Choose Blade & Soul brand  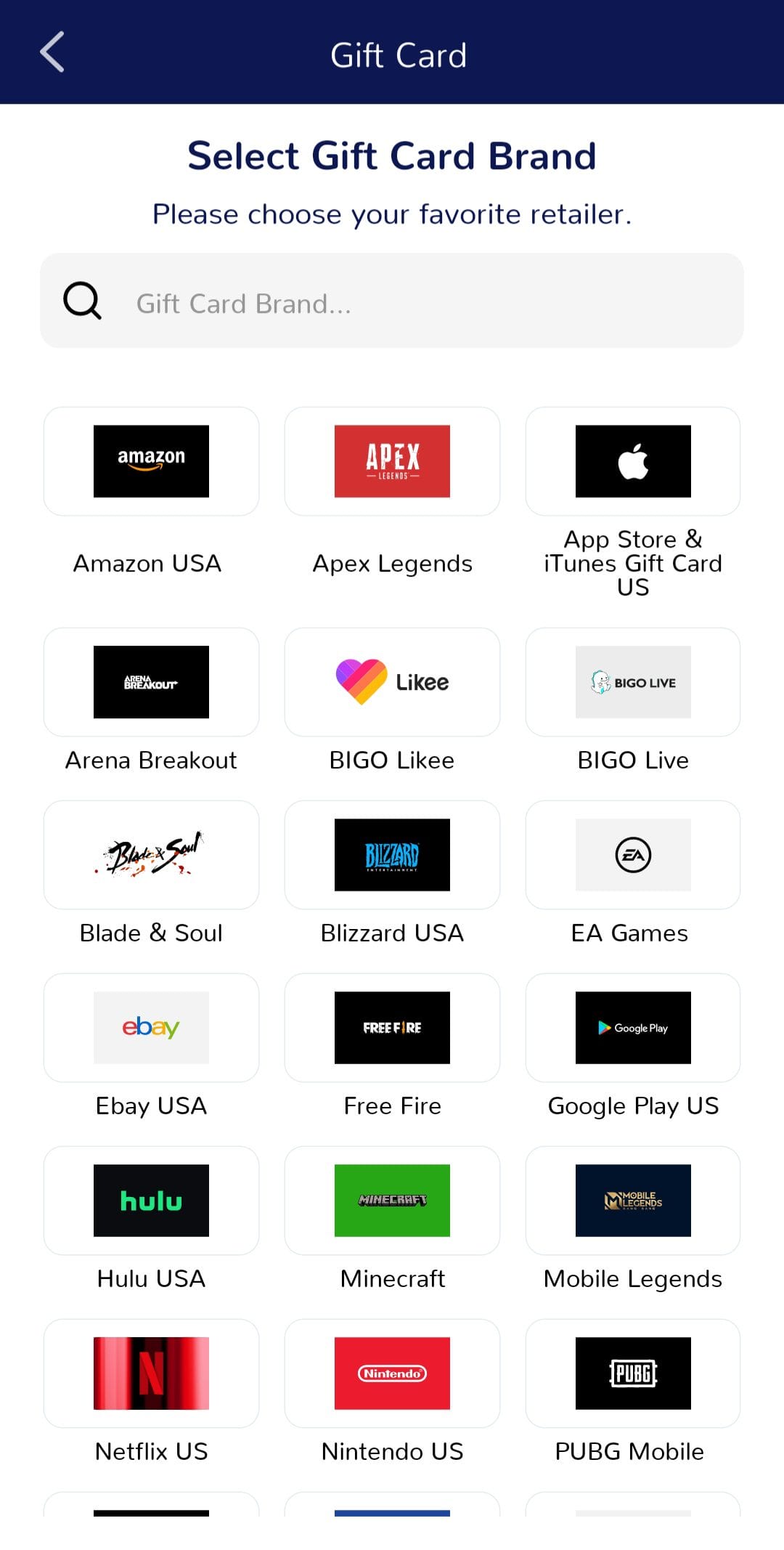(x=151, y=856)
